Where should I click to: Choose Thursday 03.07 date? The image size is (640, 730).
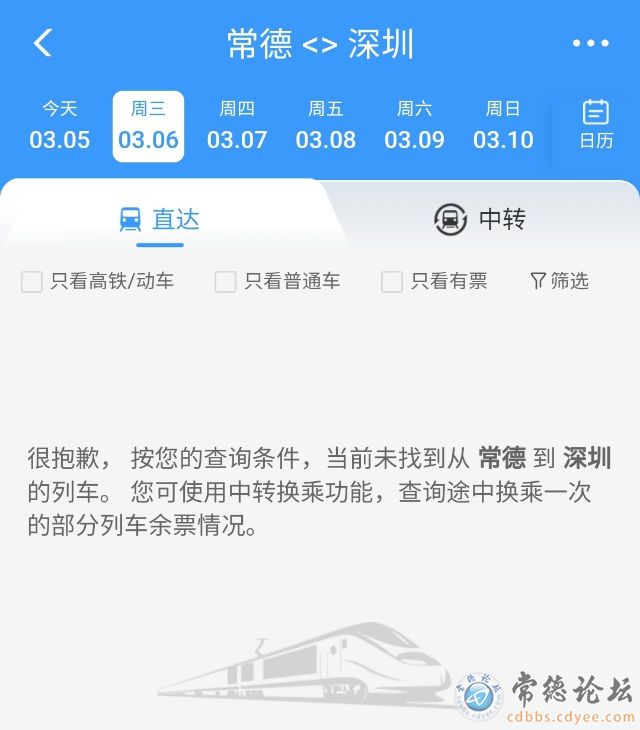(x=237, y=125)
